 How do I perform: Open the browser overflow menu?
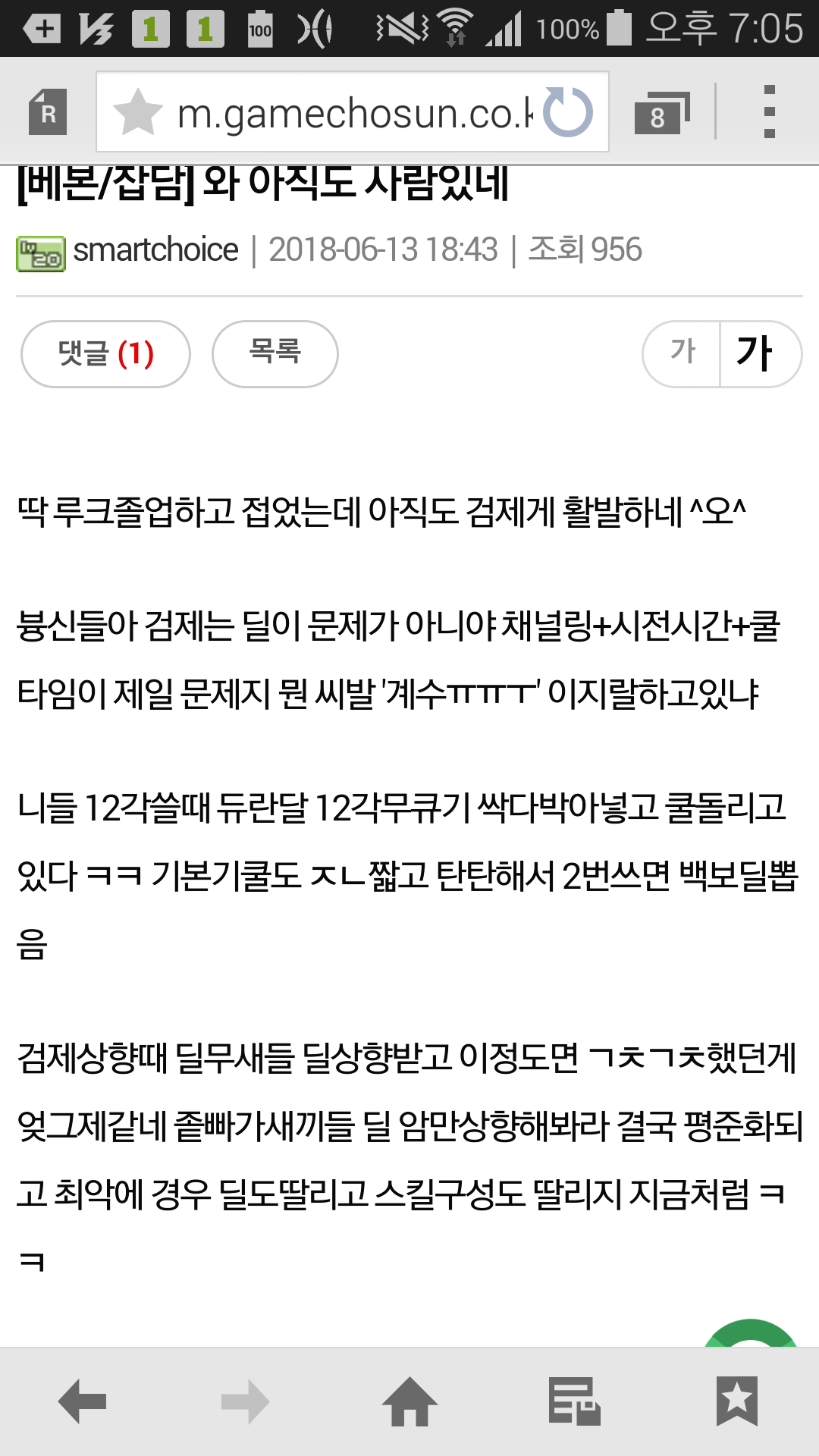click(769, 112)
